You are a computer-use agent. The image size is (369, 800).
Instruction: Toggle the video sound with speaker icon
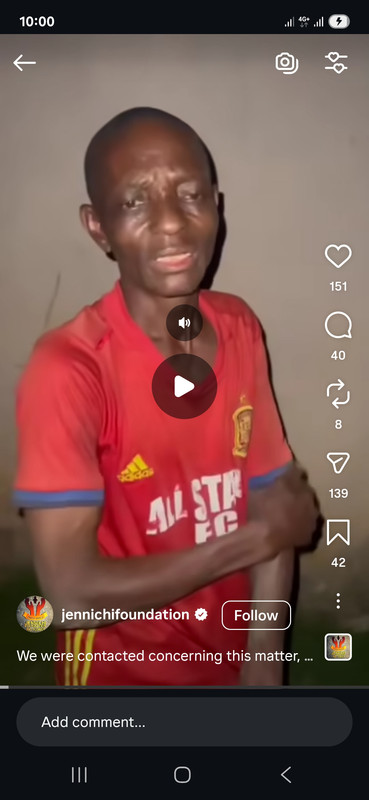(x=184, y=322)
